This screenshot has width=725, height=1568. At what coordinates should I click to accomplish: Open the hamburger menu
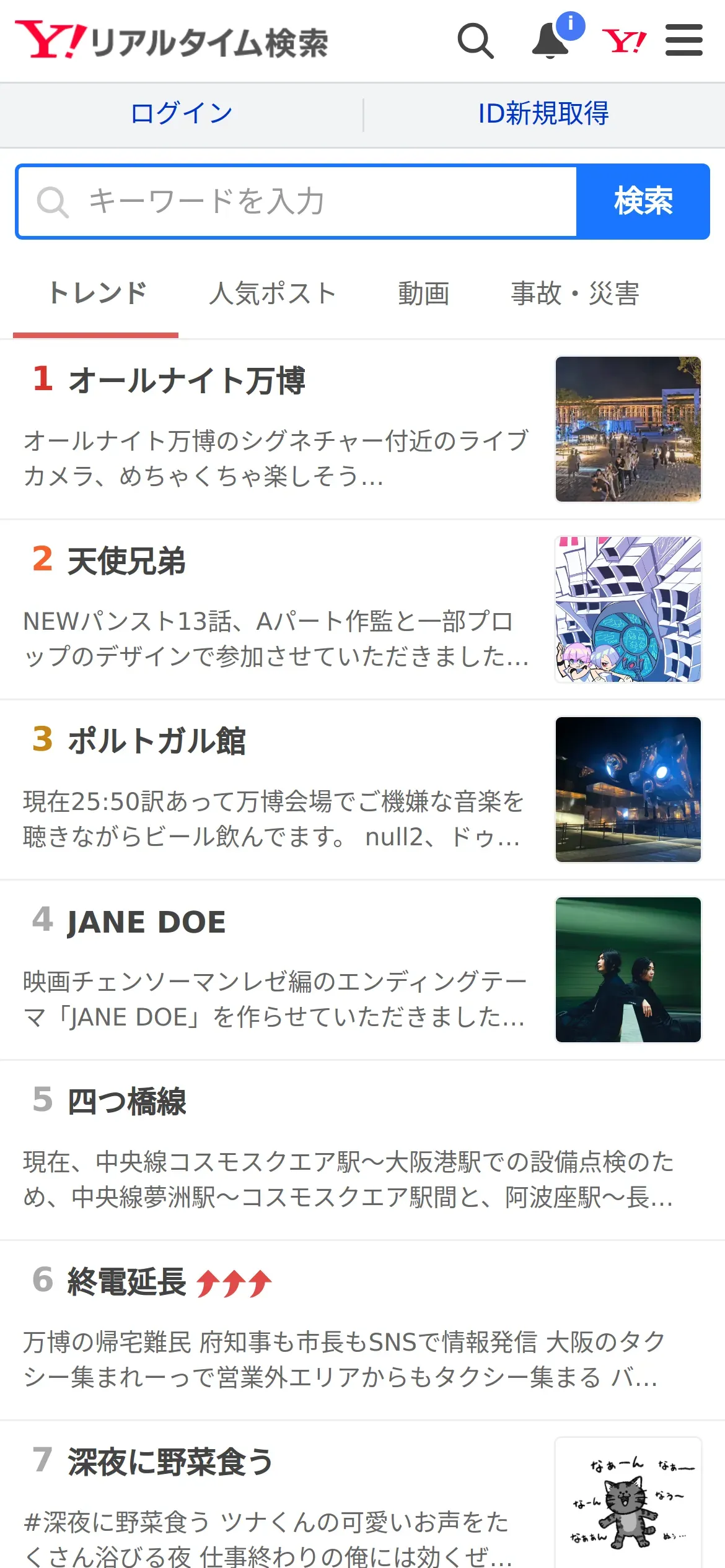coord(683,41)
